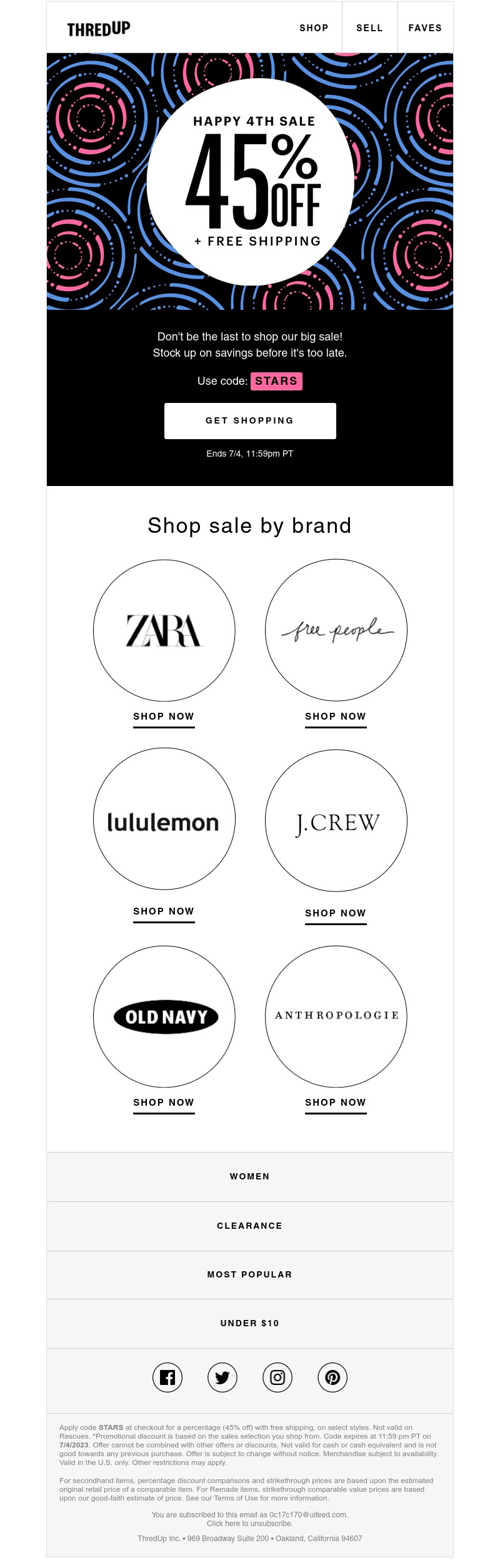The height and width of the screenshot is (1568, 500).
Task: Shop now for Old Navy
Action: (164, 1103)
